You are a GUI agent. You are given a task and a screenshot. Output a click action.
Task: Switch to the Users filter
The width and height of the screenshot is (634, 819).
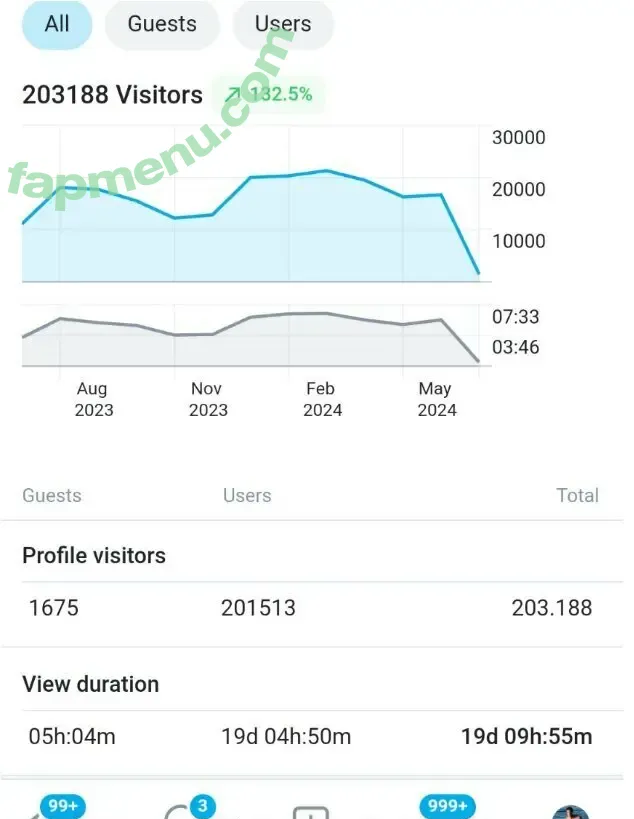(x=283, y=24)
